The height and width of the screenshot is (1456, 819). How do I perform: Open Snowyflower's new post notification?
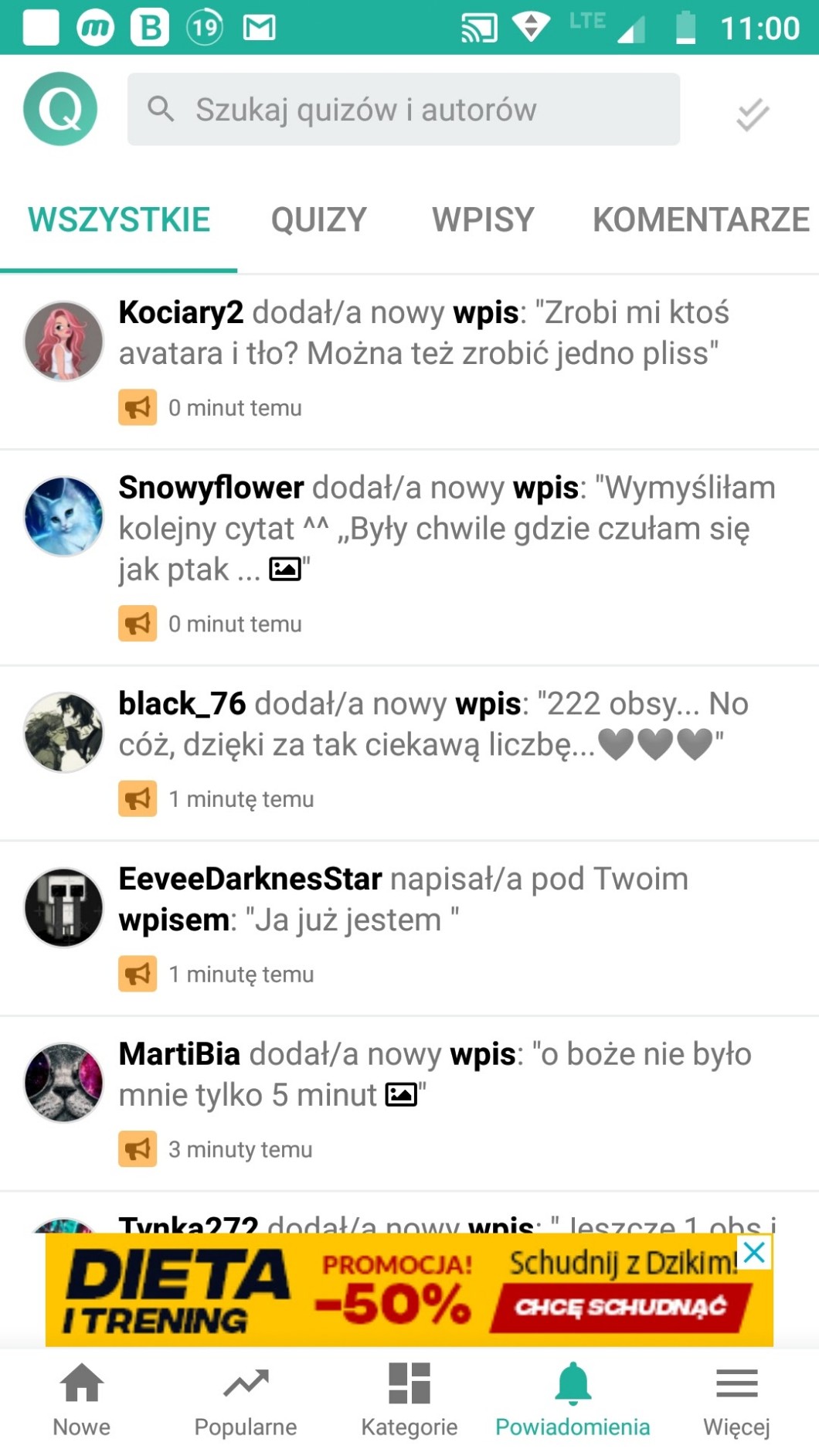[x=409, y=558]
